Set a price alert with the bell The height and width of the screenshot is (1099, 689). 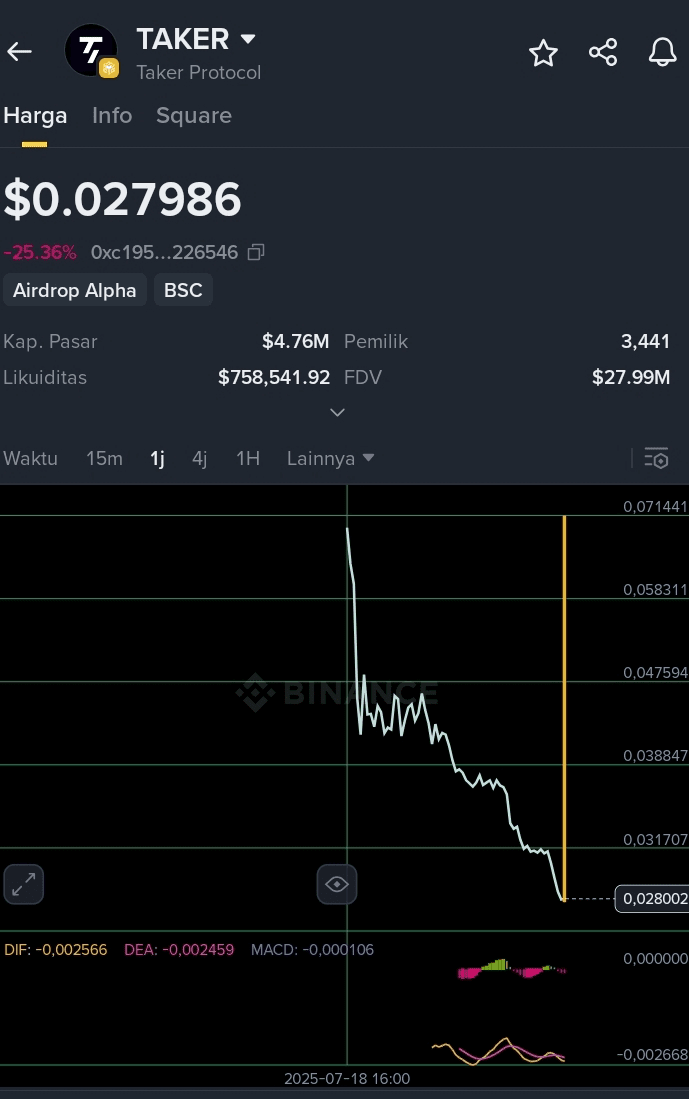point(662,53)
